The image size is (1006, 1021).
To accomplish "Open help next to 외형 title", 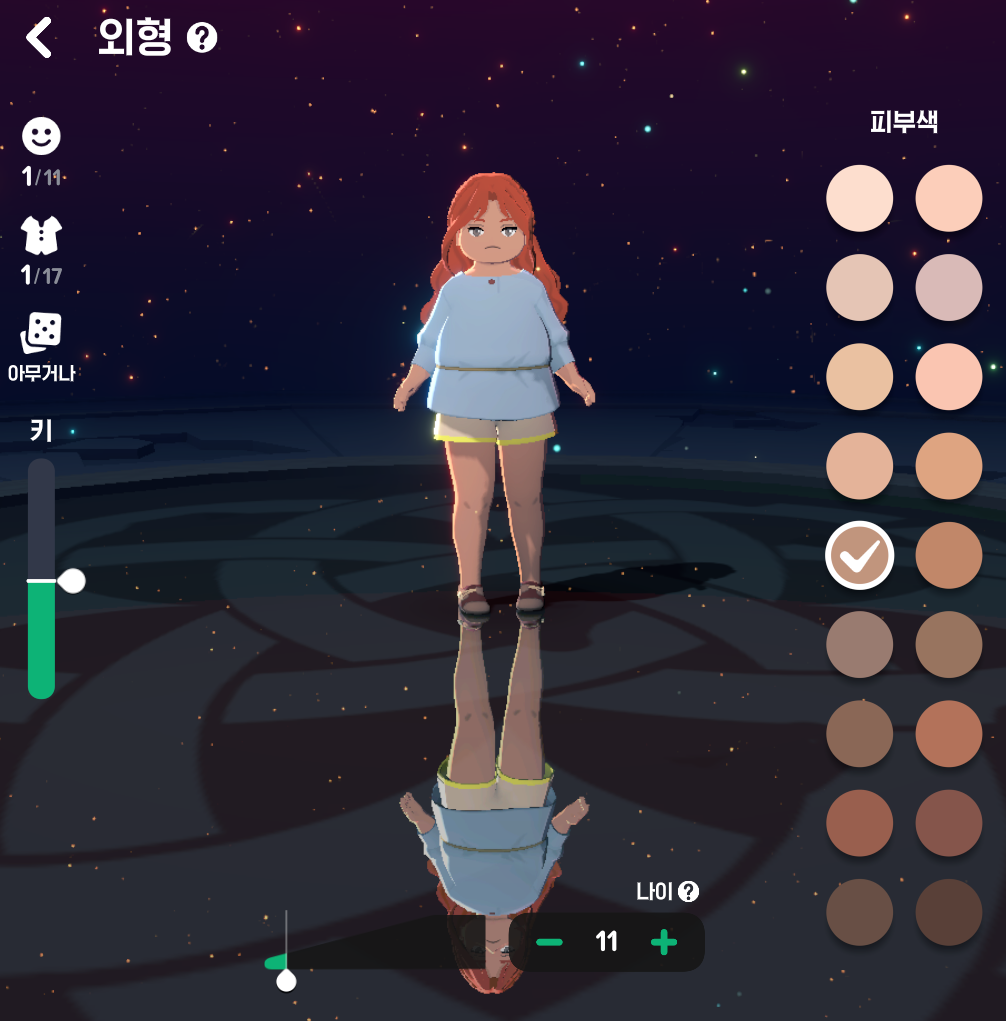I will pyautogui.click(x=202, y=38).
